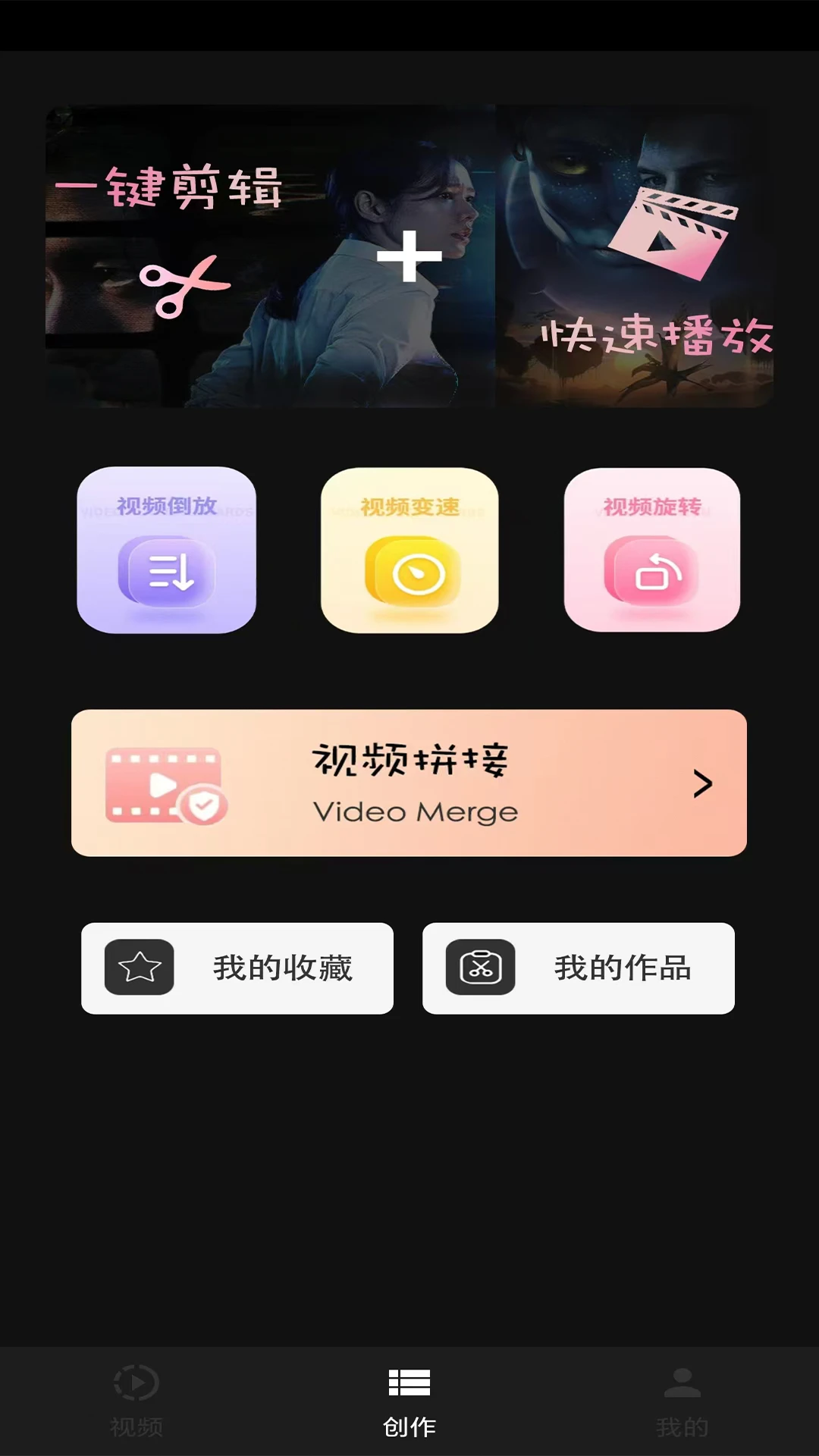Select the 创作 tab
The width and height of the screenshot is (819, 1456).
(x=409, y=1401)
